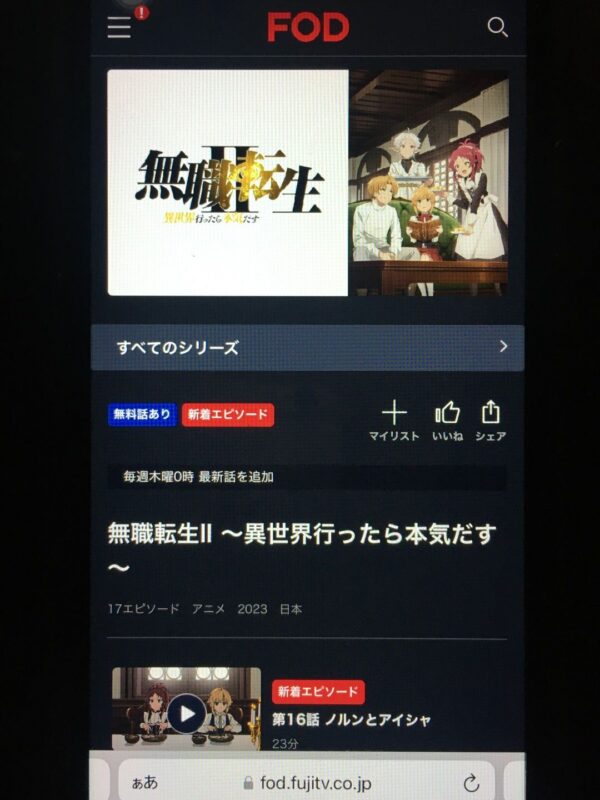
Task: Like the show with いいね
Action: (x=447, y=420)
